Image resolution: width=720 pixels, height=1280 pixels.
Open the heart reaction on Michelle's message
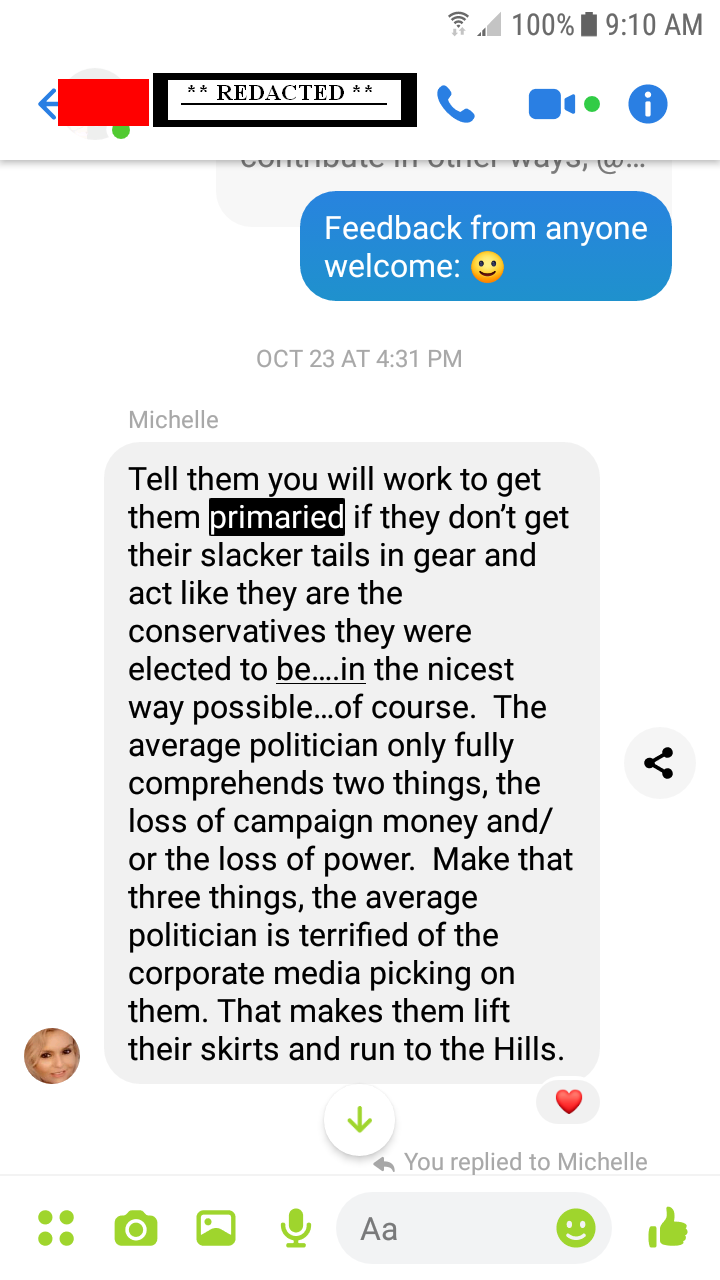[x=568, y=1102]
